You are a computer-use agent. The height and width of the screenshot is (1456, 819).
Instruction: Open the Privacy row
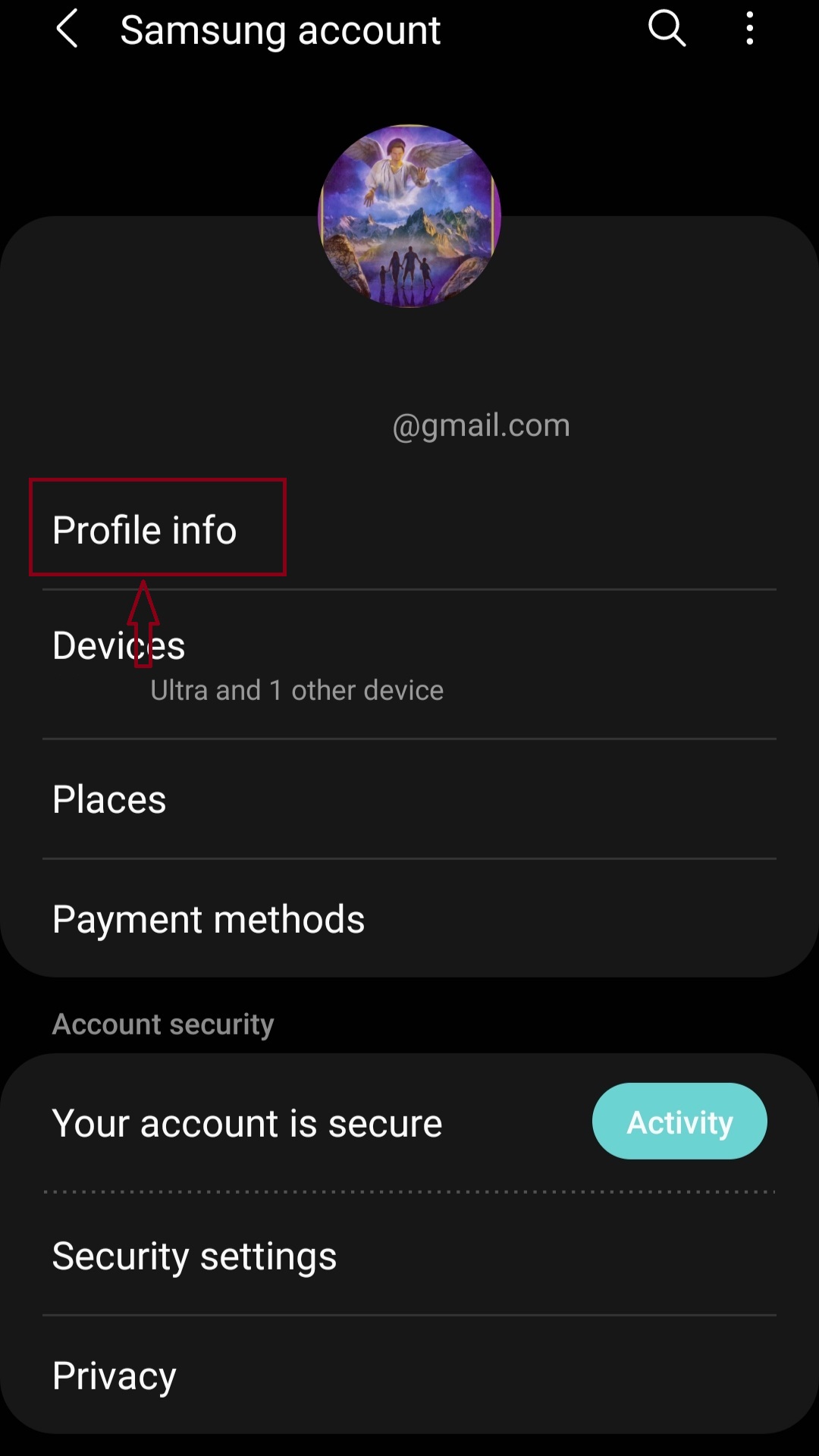(409, 1376)
